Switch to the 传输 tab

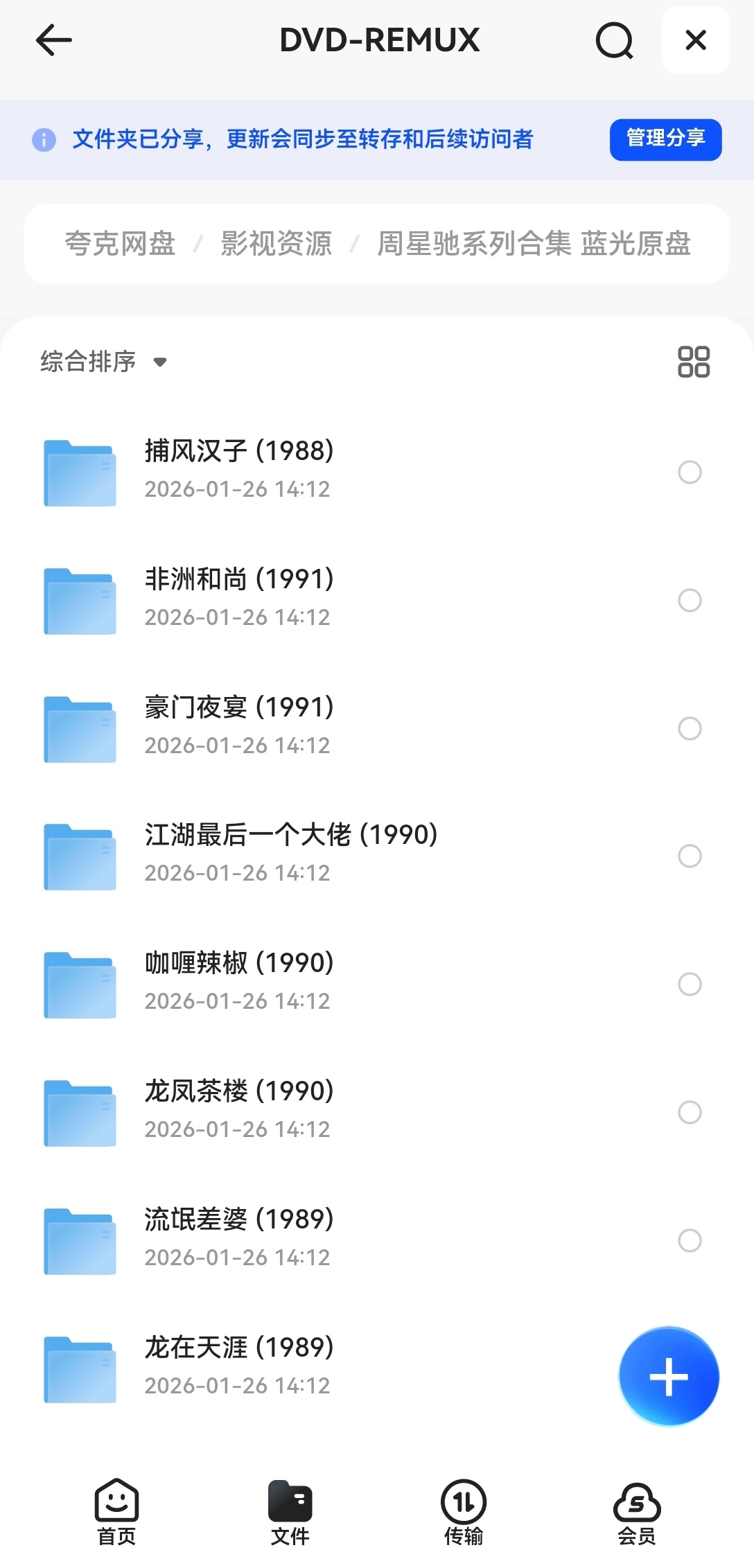point(463,1513)
